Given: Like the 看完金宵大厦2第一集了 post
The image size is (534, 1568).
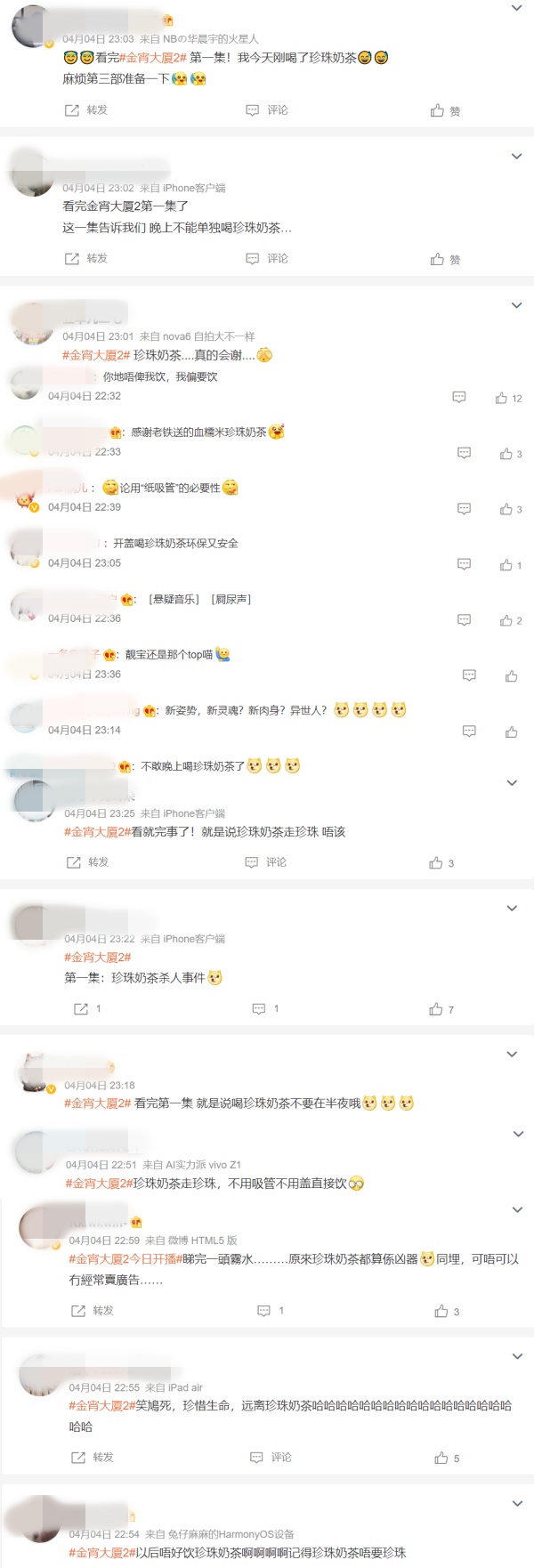Looking at the screenshot, I should click(445, 259).
